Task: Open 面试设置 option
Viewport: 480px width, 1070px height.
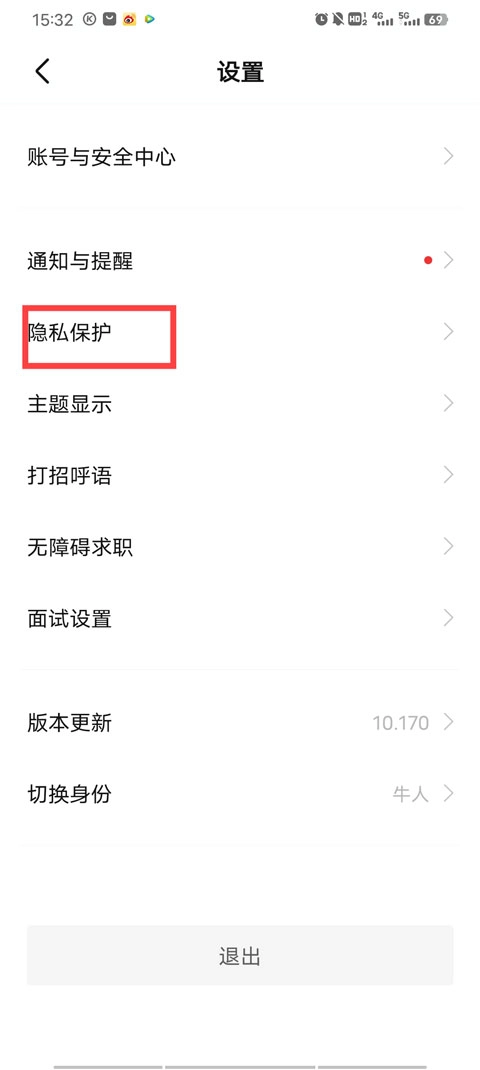Action: coord(240,618)
